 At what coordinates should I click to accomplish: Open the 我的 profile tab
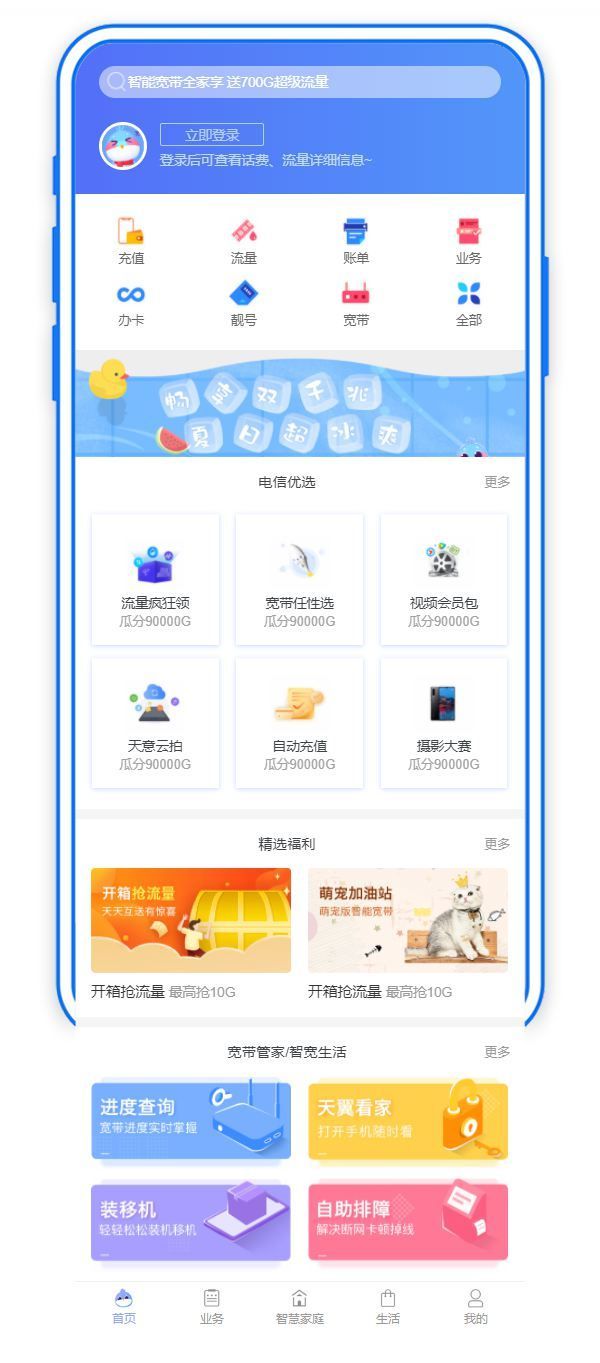tap(475, 1307)
